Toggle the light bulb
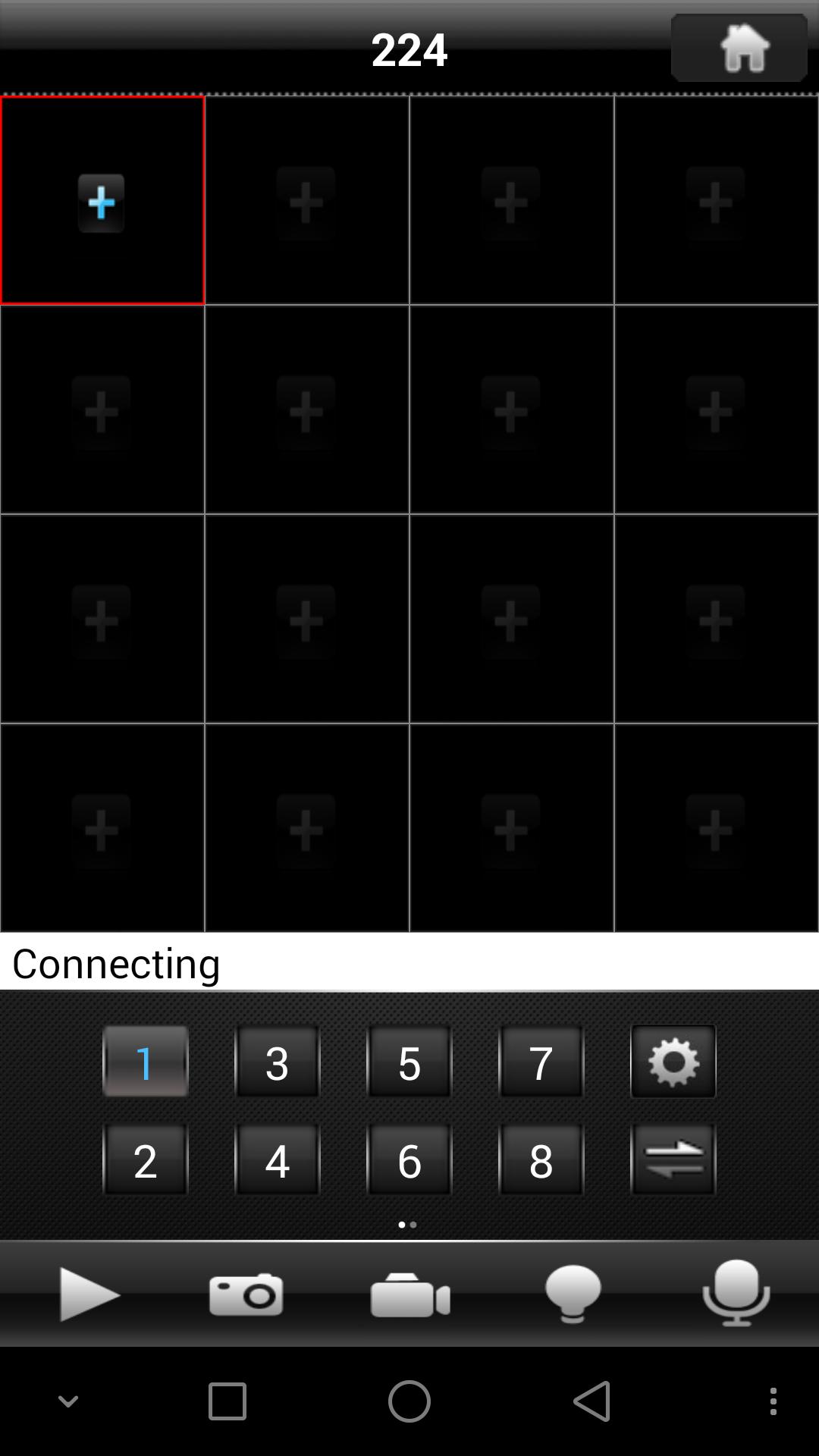This screenshot has height=1456, width=819. [573, 1294]
